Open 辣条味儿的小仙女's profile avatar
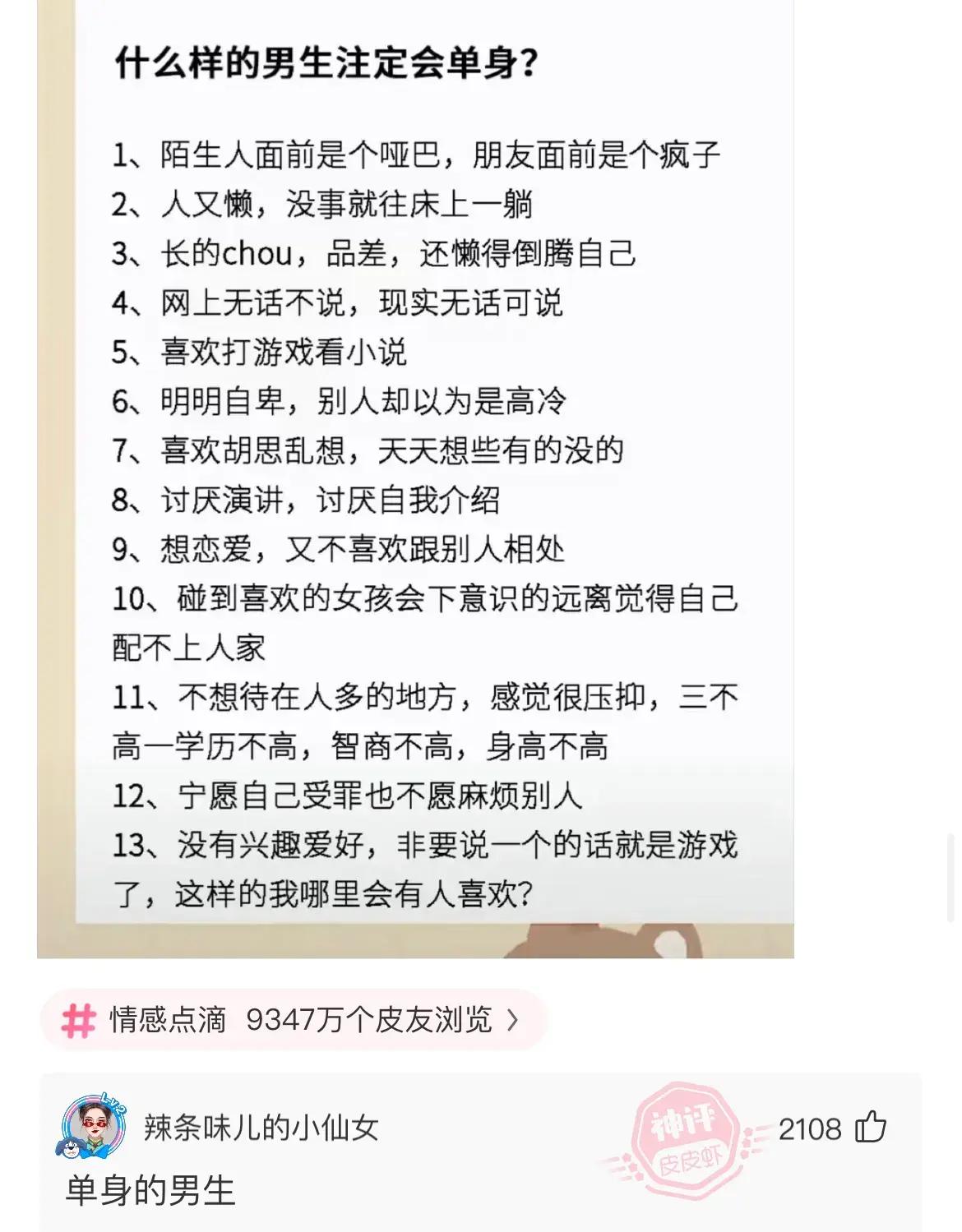Image resolution: width=962 pixels, height=1232 pixels. (93, 1127)
